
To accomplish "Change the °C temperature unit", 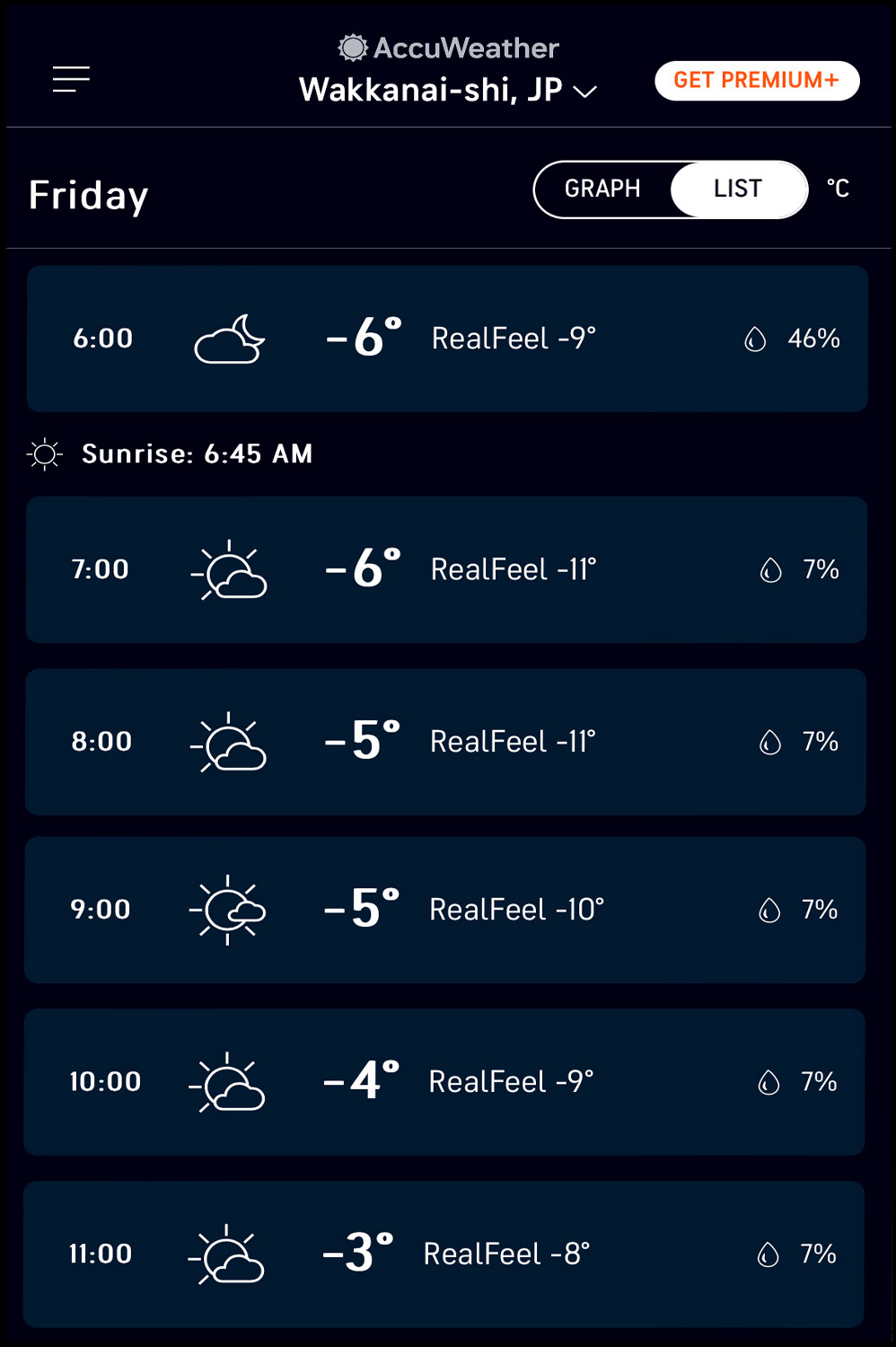I will pos(837,189).
